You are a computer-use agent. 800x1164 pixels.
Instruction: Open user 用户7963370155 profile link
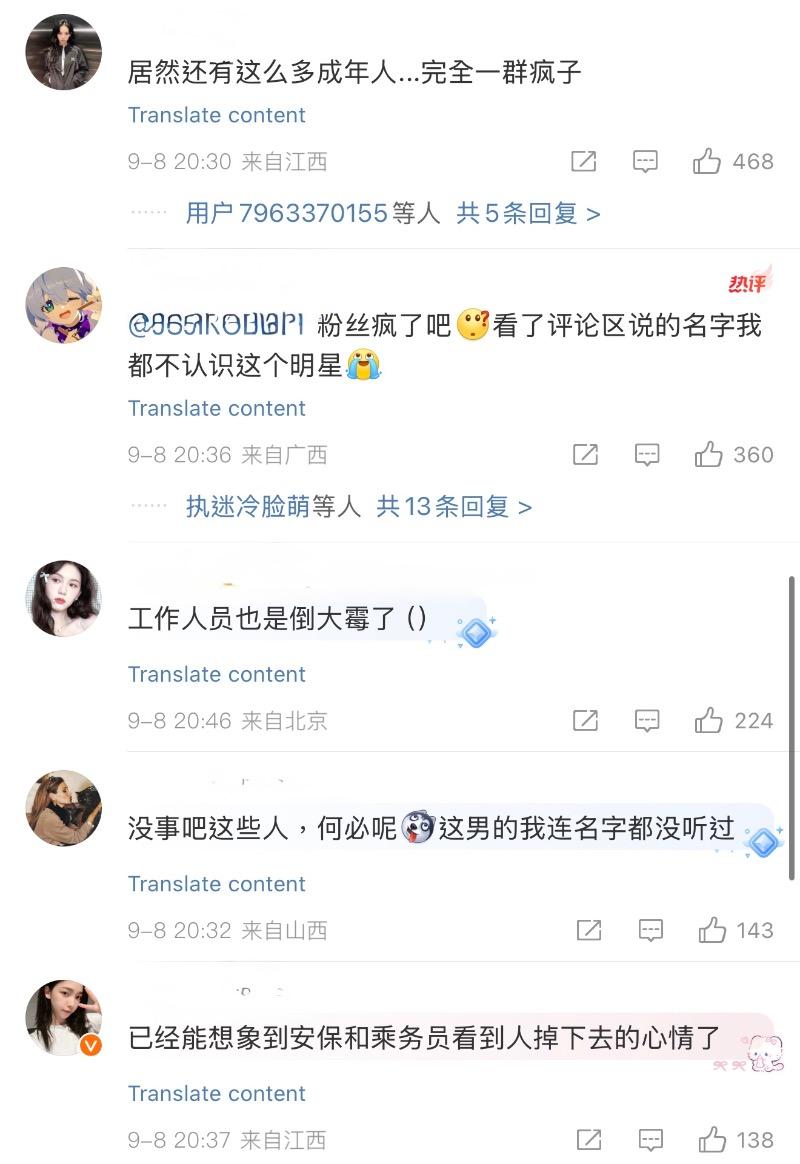point(286,213)
